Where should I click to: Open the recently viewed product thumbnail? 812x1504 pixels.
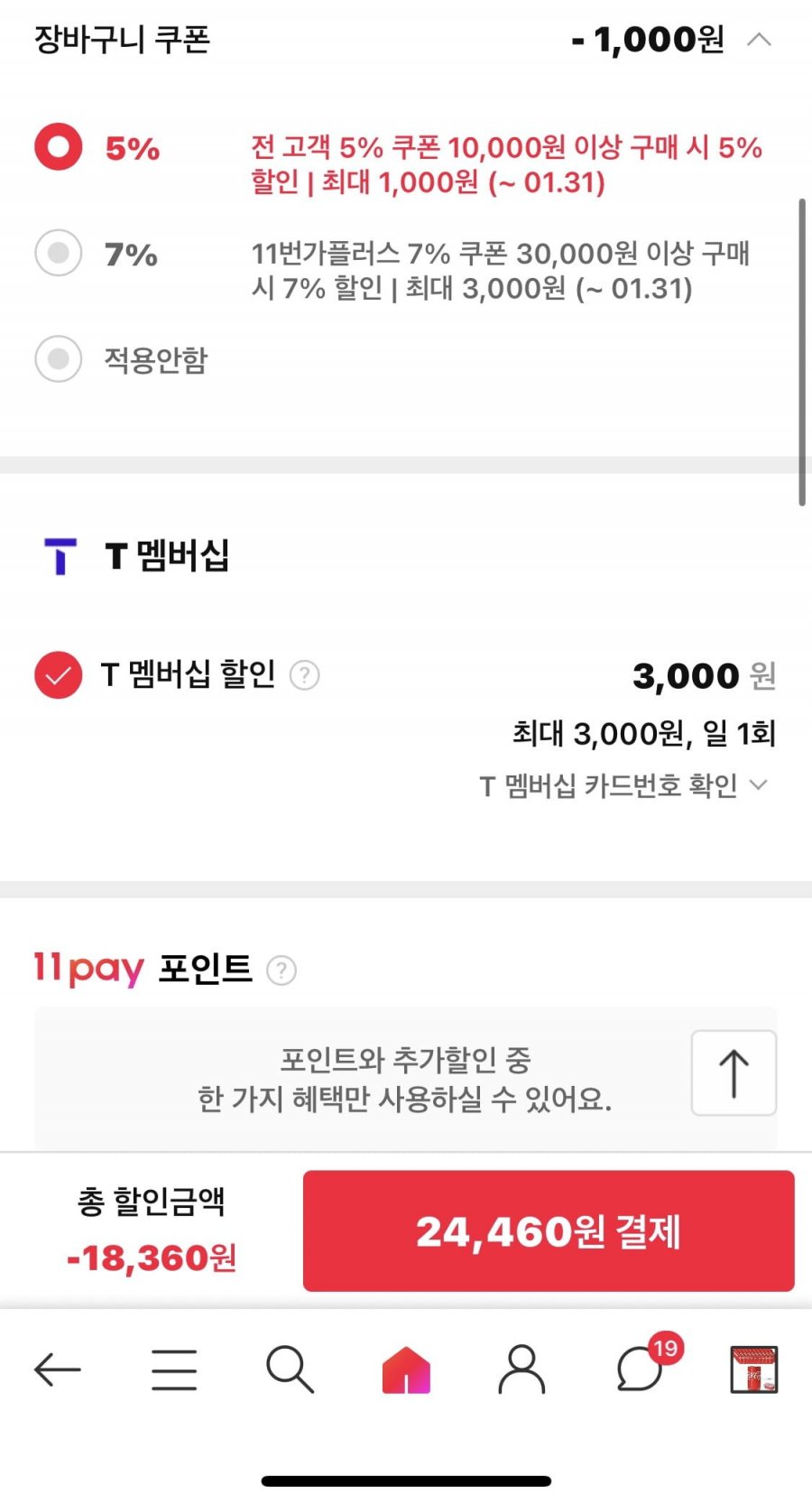[x=754, y=1369]
